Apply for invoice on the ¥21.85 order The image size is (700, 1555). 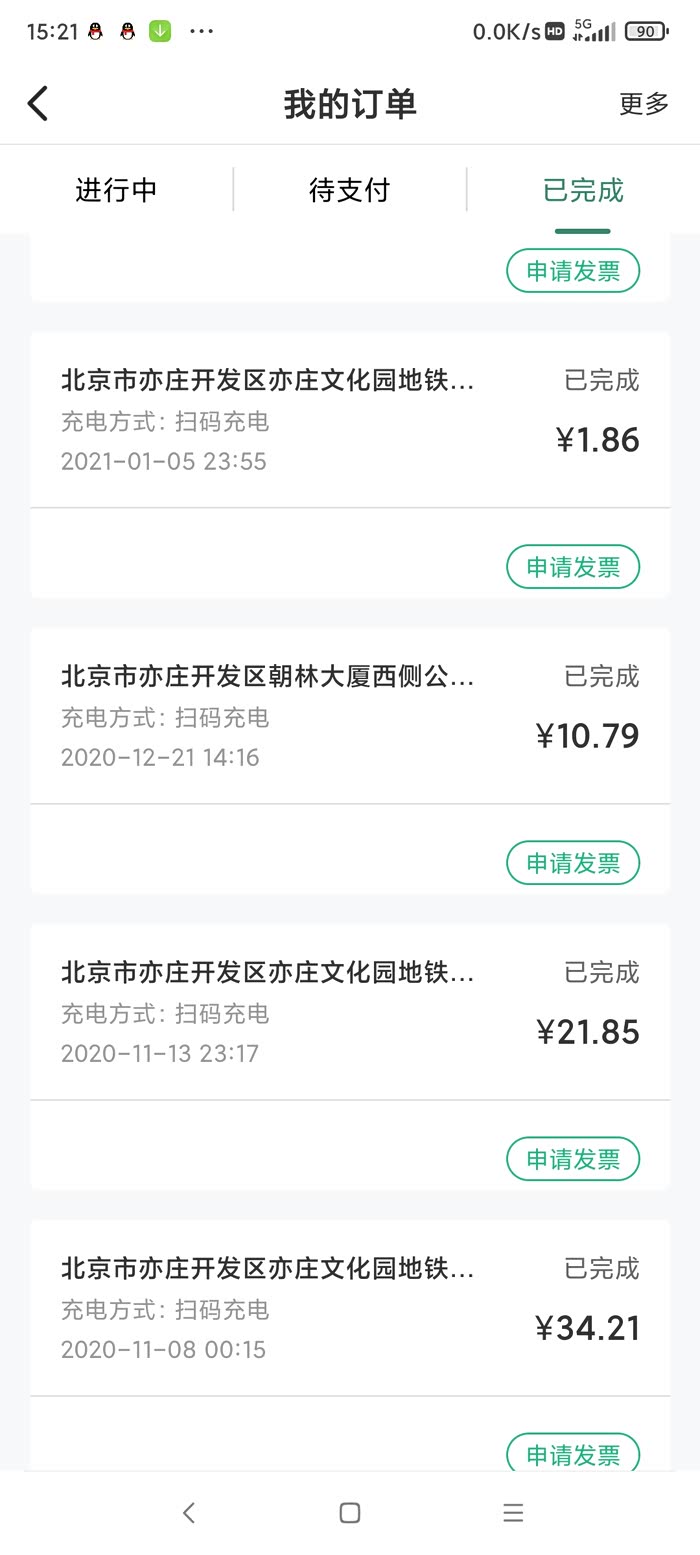[x=573, y=1159]
